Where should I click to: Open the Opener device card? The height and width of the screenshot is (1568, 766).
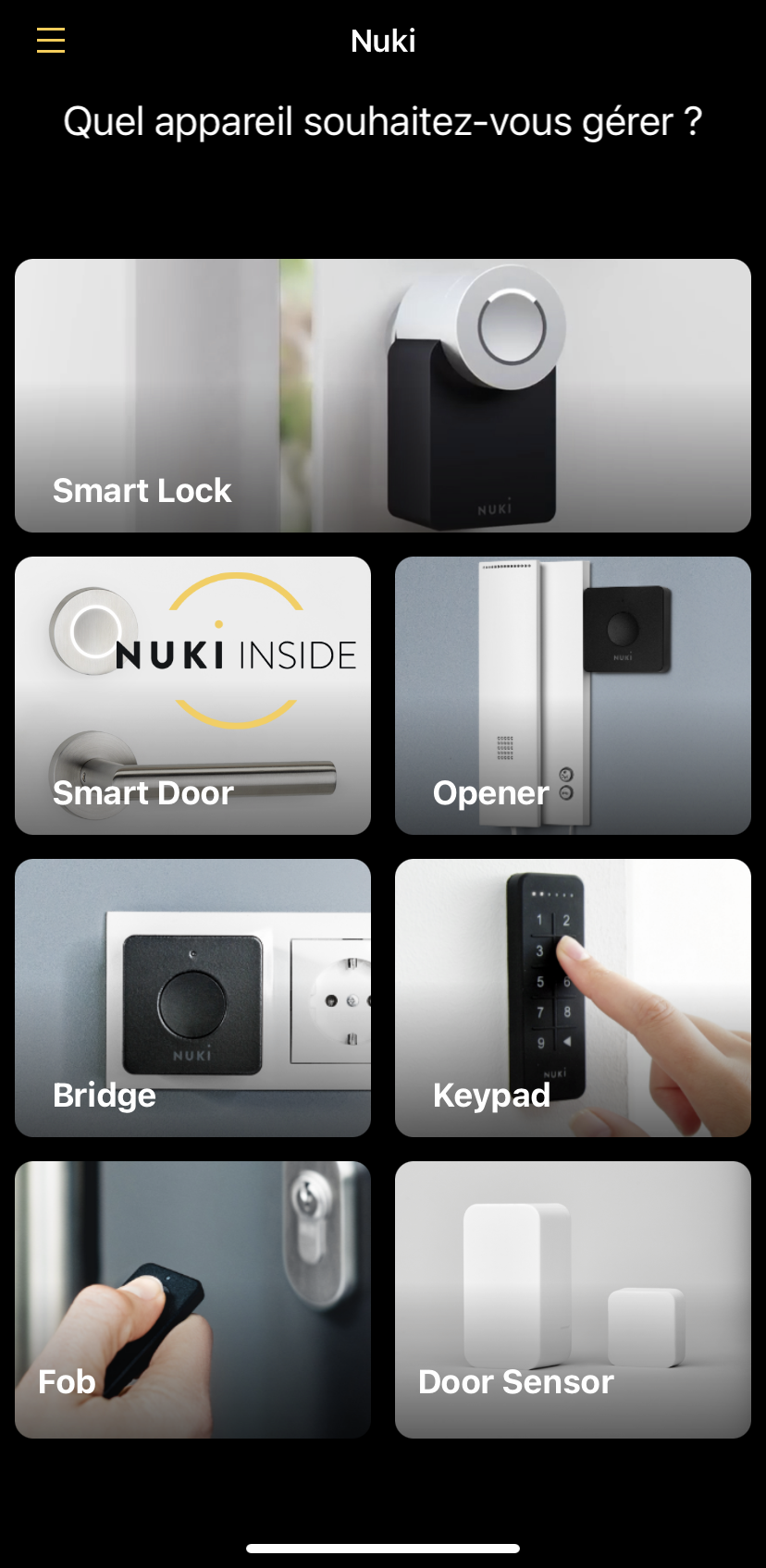coord(573,695)
